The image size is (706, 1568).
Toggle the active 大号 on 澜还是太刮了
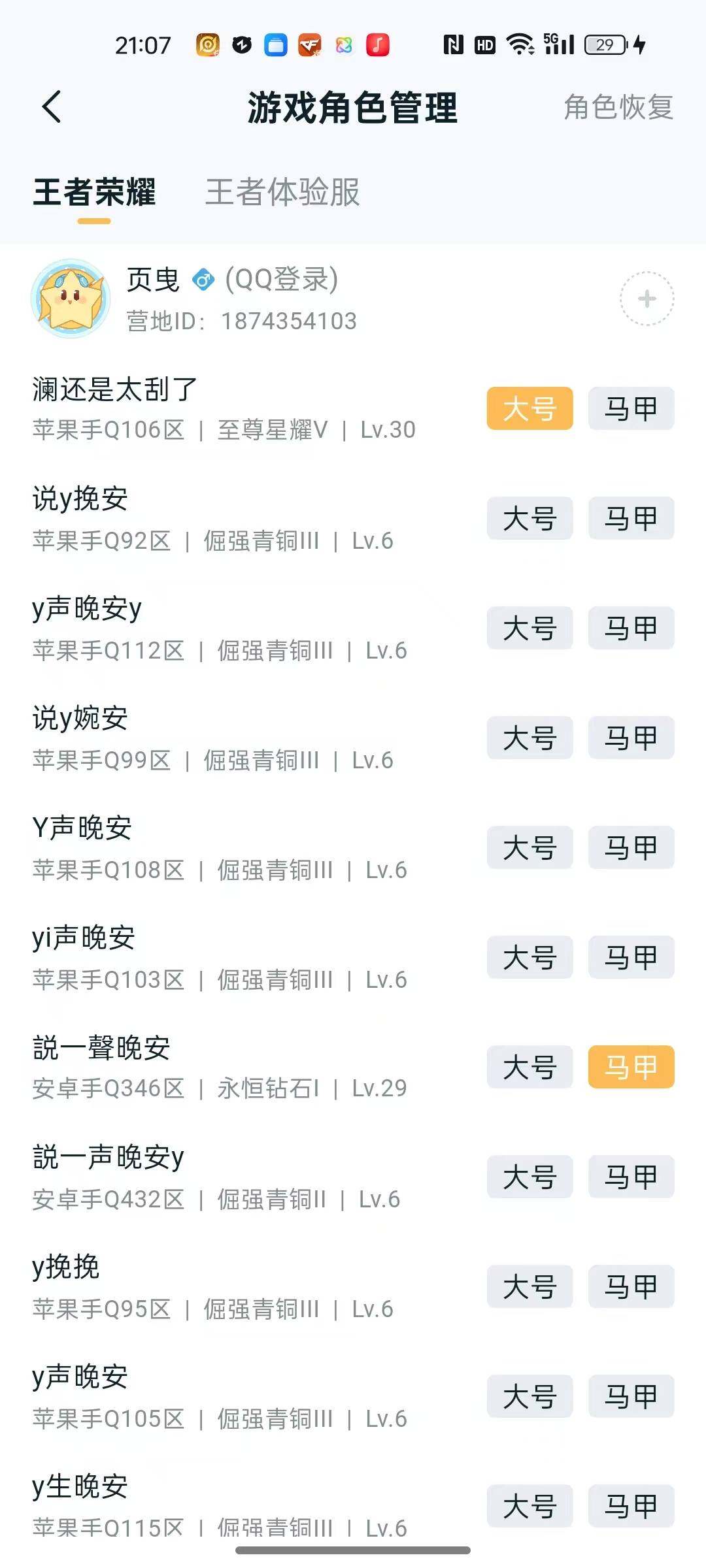point(529,408)
